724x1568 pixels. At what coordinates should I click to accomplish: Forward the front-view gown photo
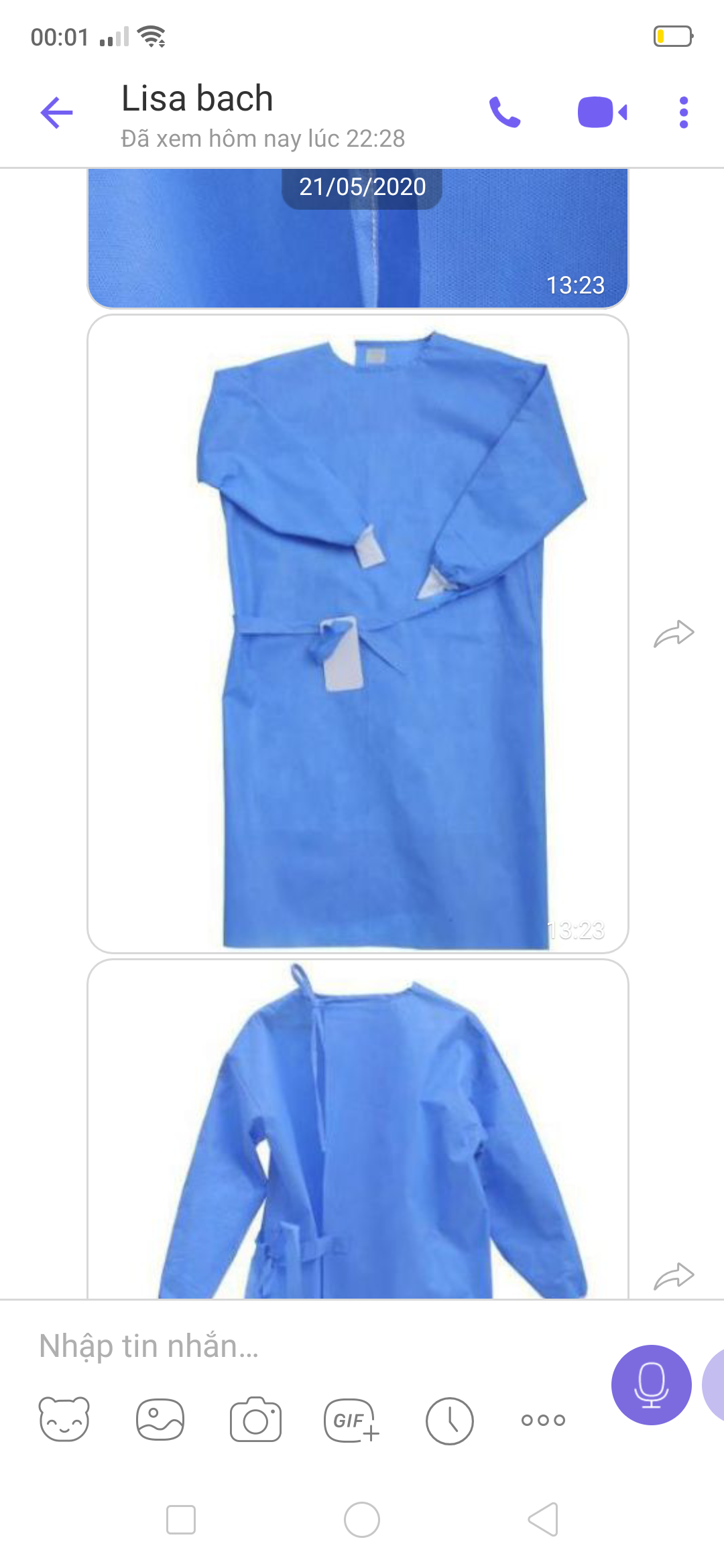pos(674,634)
